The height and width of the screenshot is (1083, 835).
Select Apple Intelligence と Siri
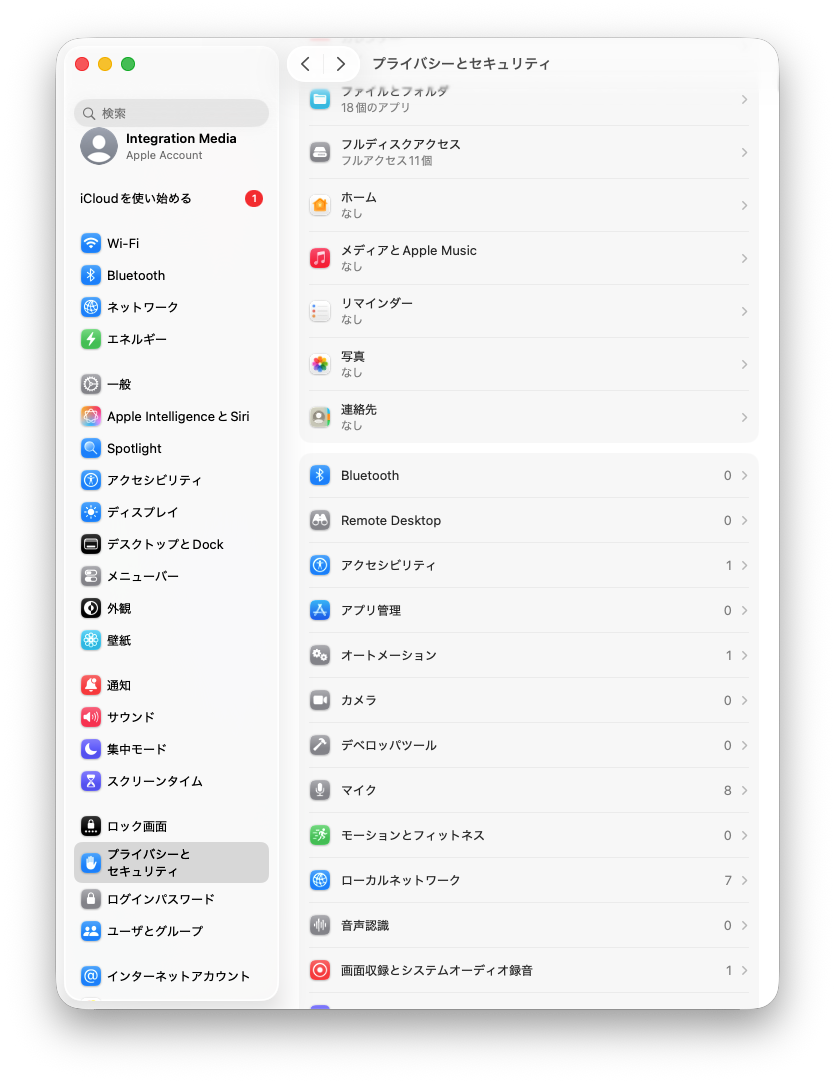[178, 416]
